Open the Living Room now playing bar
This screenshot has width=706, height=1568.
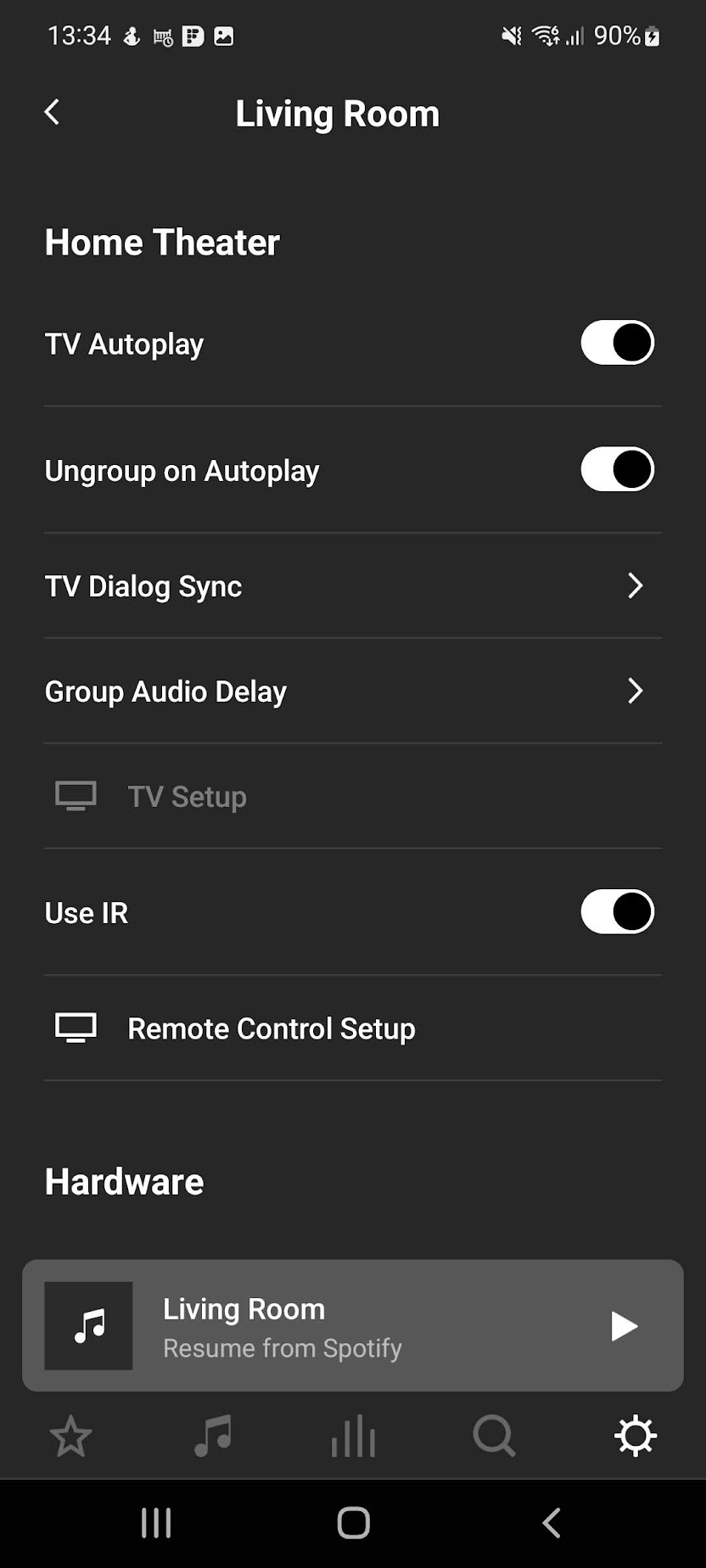[x=353, y=1325]
